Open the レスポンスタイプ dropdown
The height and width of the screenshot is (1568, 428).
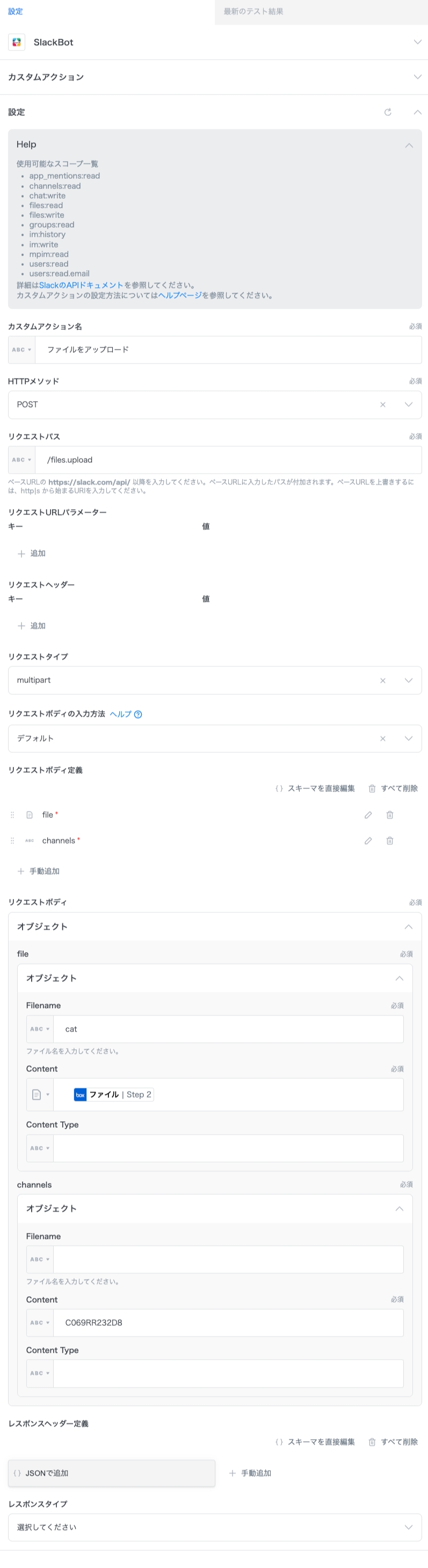click(214, 1527)
